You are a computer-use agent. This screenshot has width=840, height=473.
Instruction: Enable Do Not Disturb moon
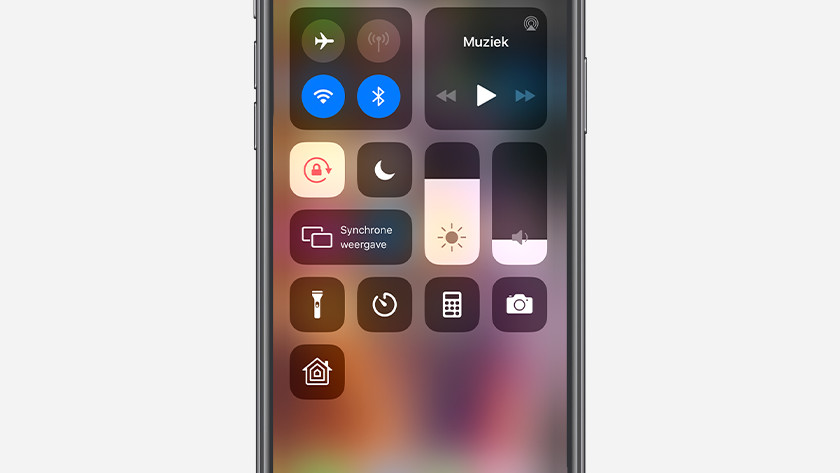pyautogui.click(x=385, y=170)
